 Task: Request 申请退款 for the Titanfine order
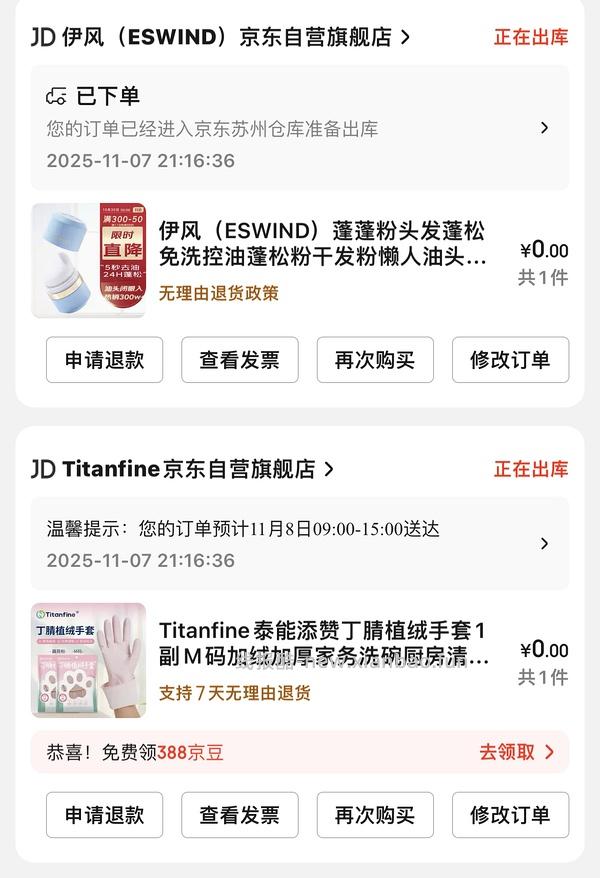(x=104, y=815)
